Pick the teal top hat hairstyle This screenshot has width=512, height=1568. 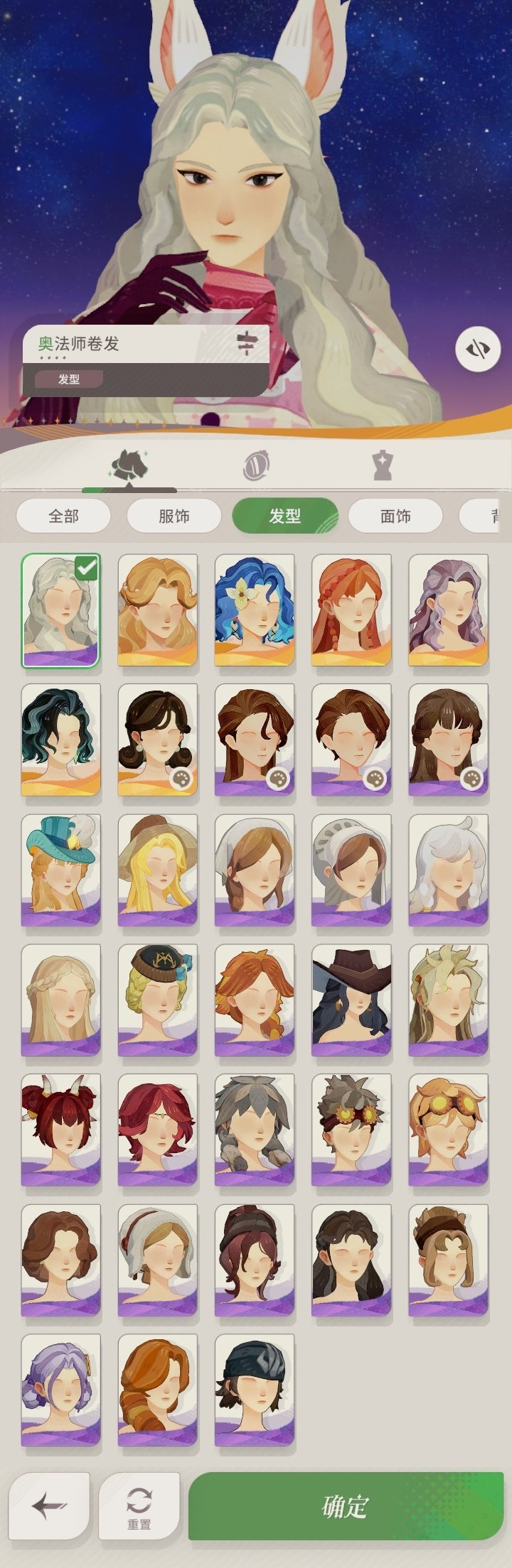click(x=61, y=870)
